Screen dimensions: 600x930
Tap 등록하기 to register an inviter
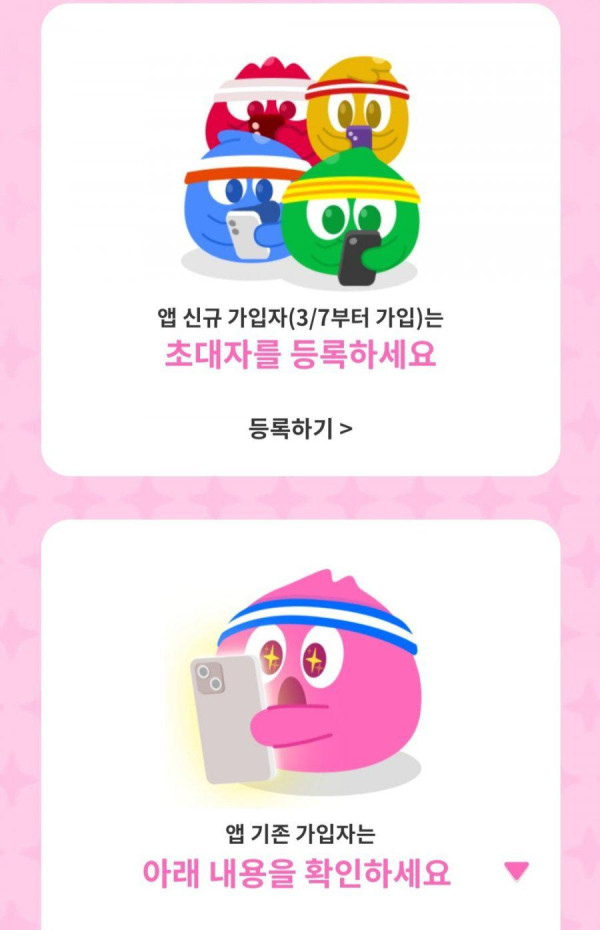(x=300, y=428)
